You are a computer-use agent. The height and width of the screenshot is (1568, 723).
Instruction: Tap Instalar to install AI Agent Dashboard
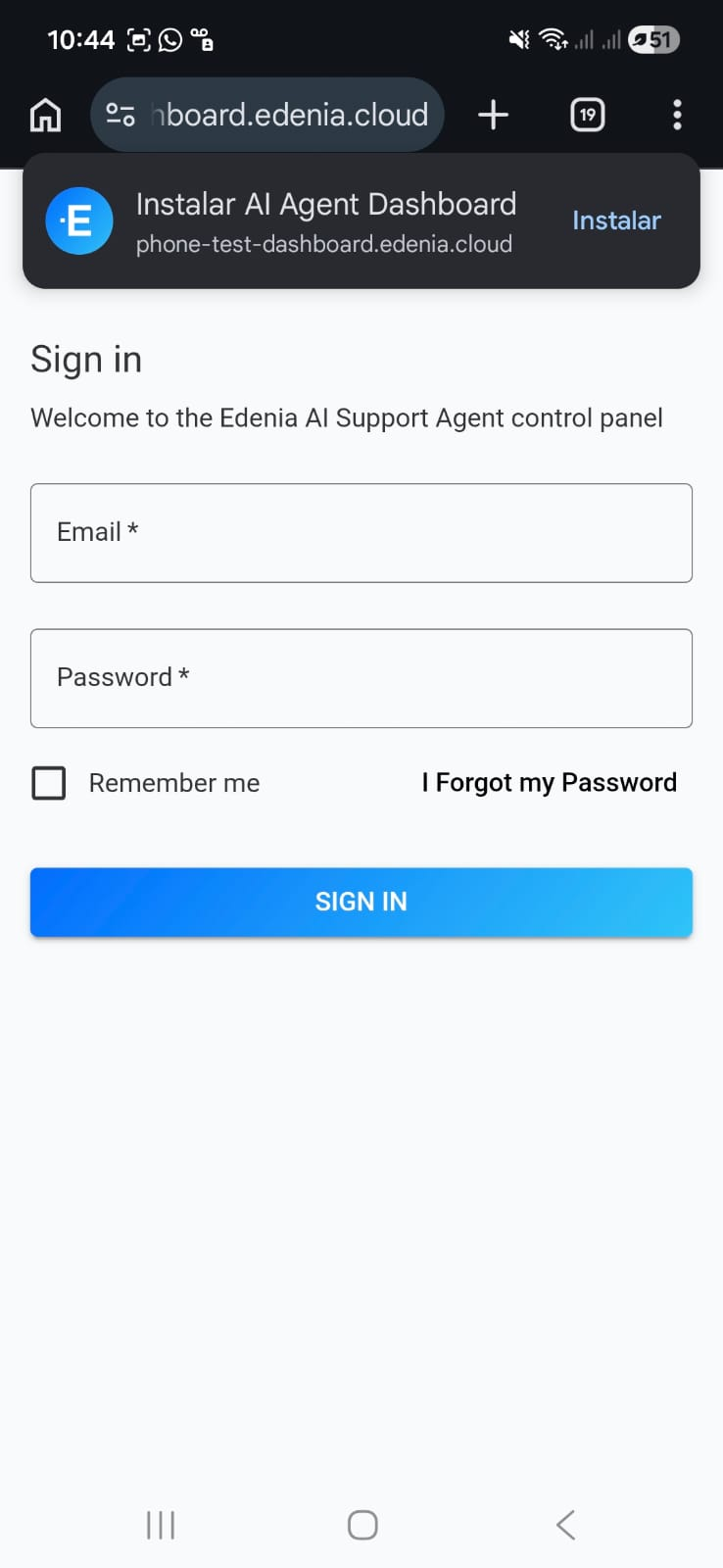(x=616, y=220)
